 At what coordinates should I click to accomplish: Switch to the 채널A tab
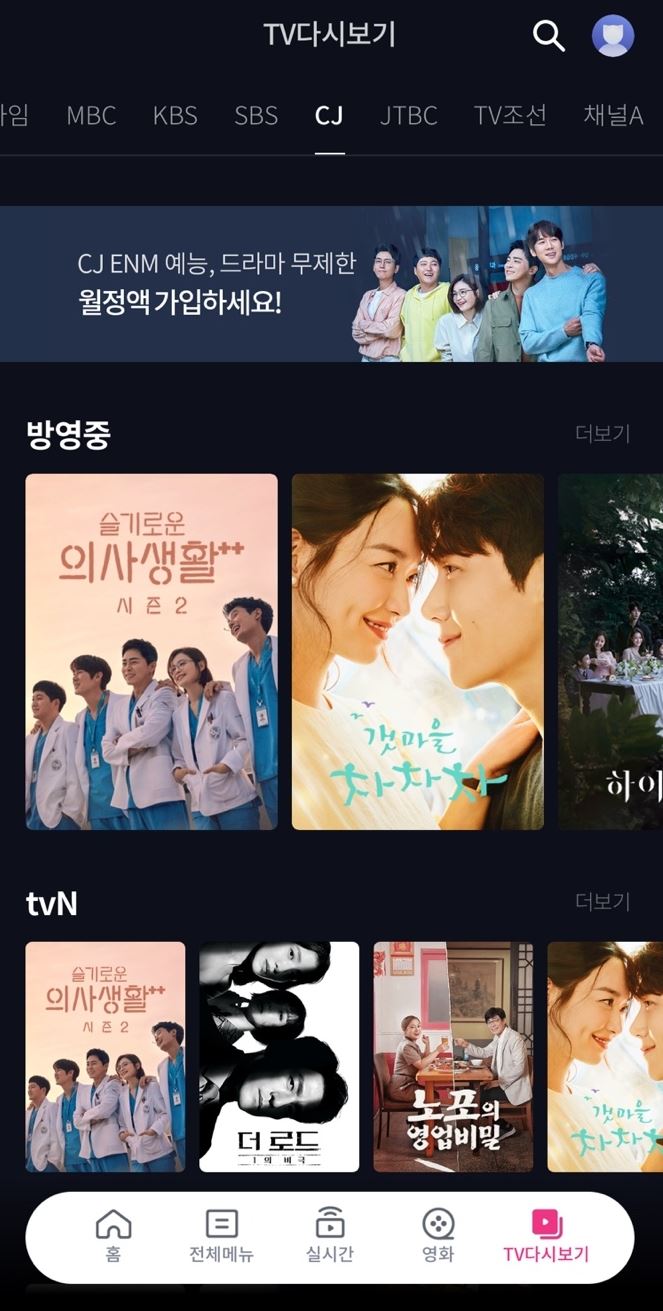[x=612, y=115]
